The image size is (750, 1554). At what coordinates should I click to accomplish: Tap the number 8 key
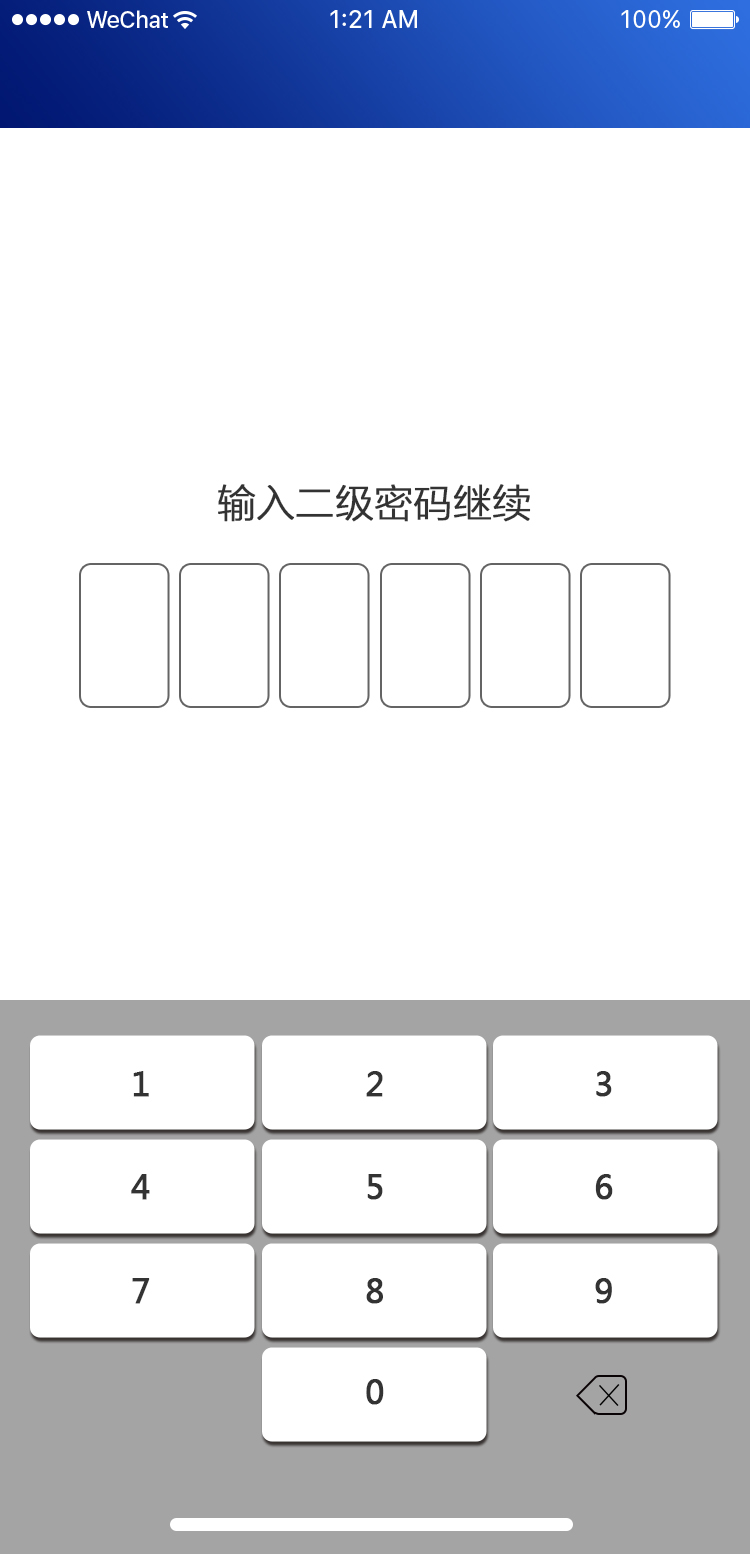click(x=374, y=1291)
